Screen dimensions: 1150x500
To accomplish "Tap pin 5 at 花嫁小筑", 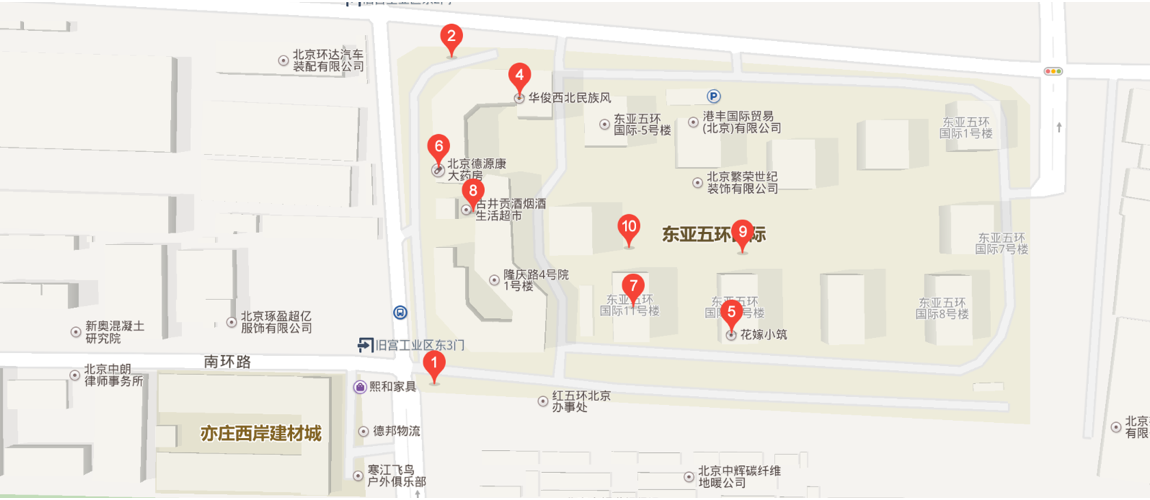I will tap(731, 313).
